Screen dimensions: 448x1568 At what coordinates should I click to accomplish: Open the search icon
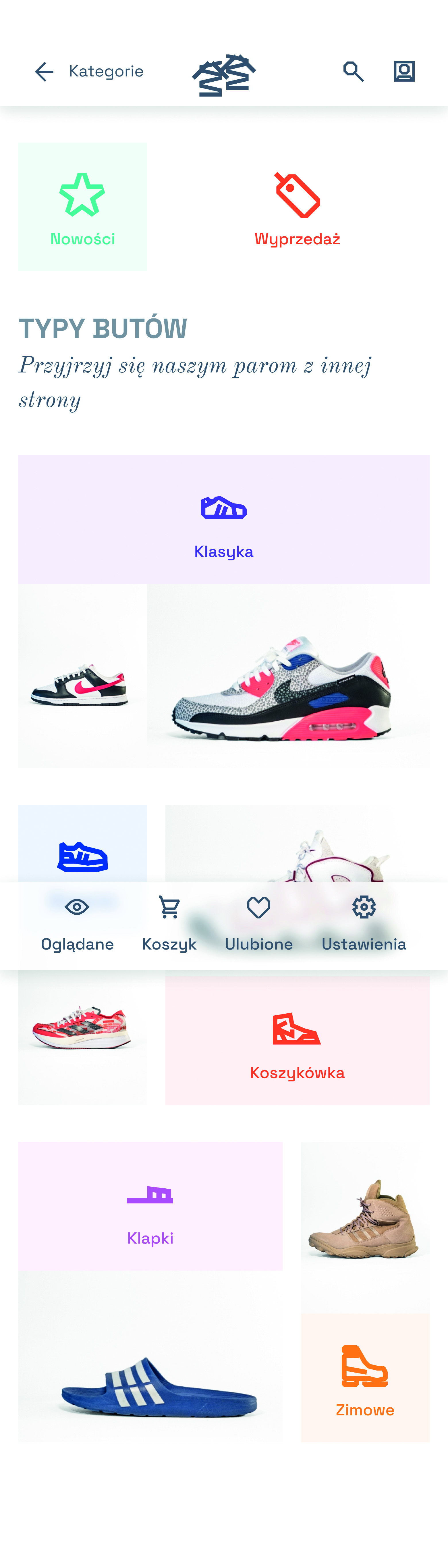(353, 72)
